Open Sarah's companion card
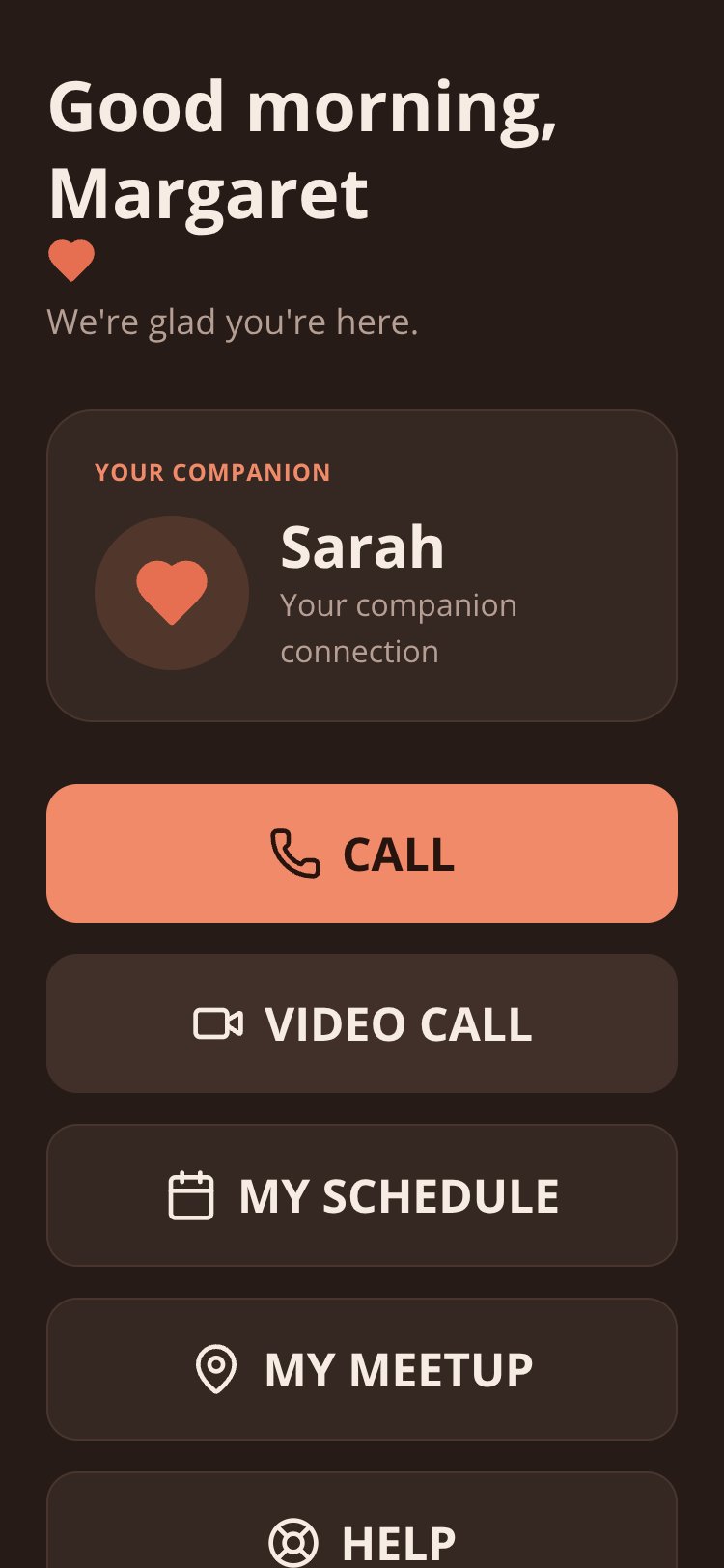Viewport: 724px width, 1568px height. 362,566
